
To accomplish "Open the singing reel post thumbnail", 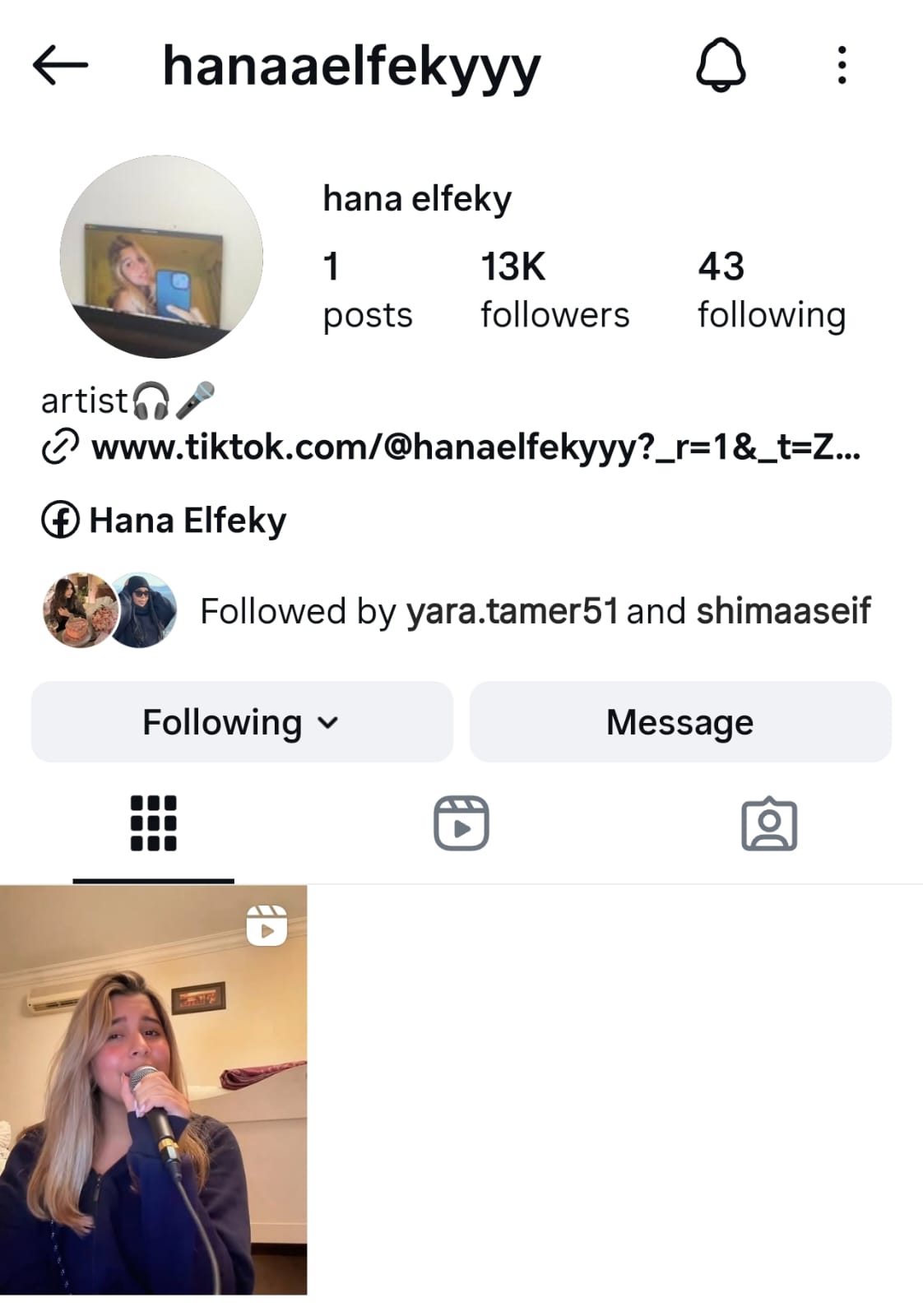I will (153, 1089).
